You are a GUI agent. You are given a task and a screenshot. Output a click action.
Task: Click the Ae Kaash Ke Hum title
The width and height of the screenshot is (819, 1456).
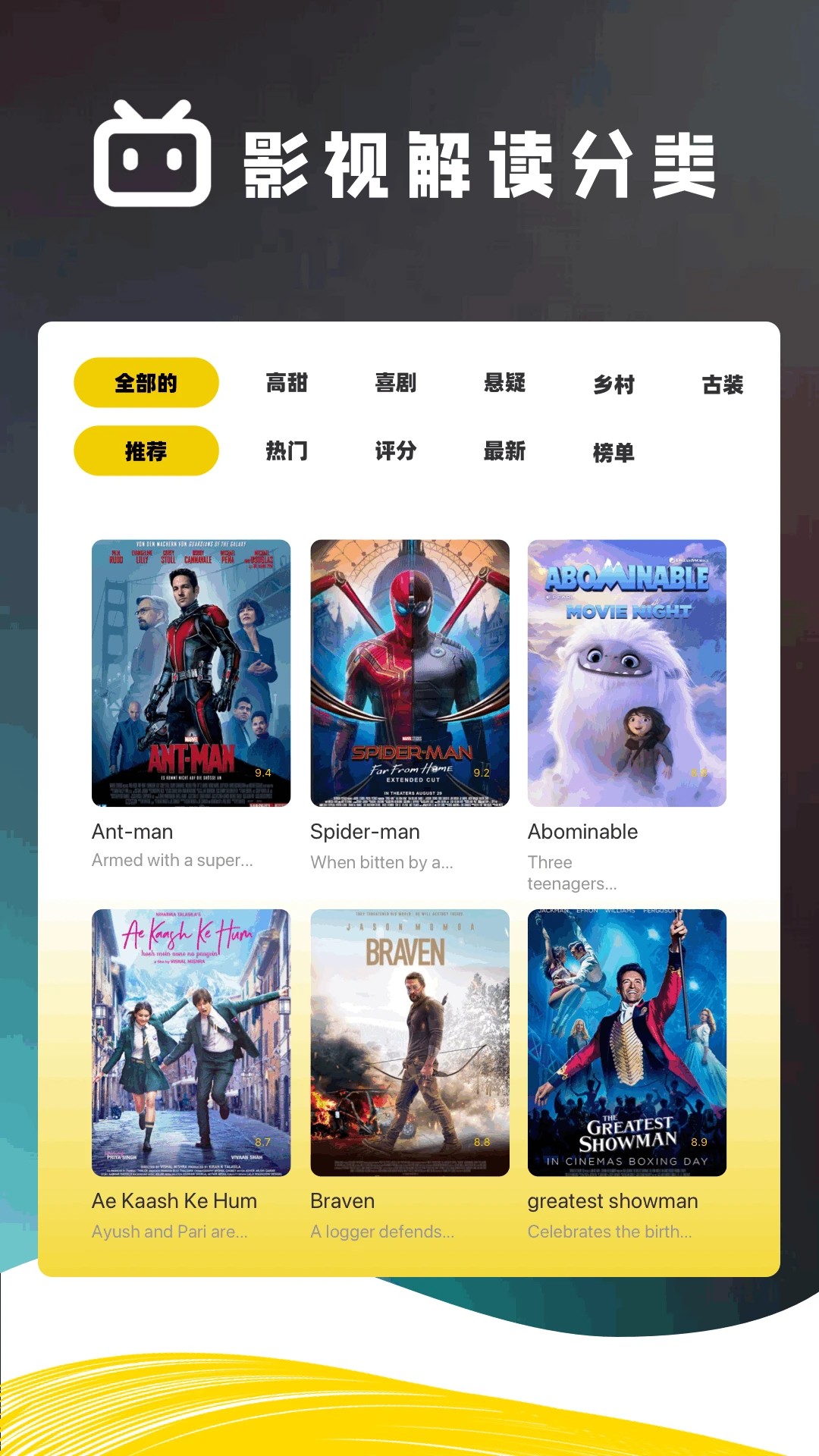[x=174, y=1201]
